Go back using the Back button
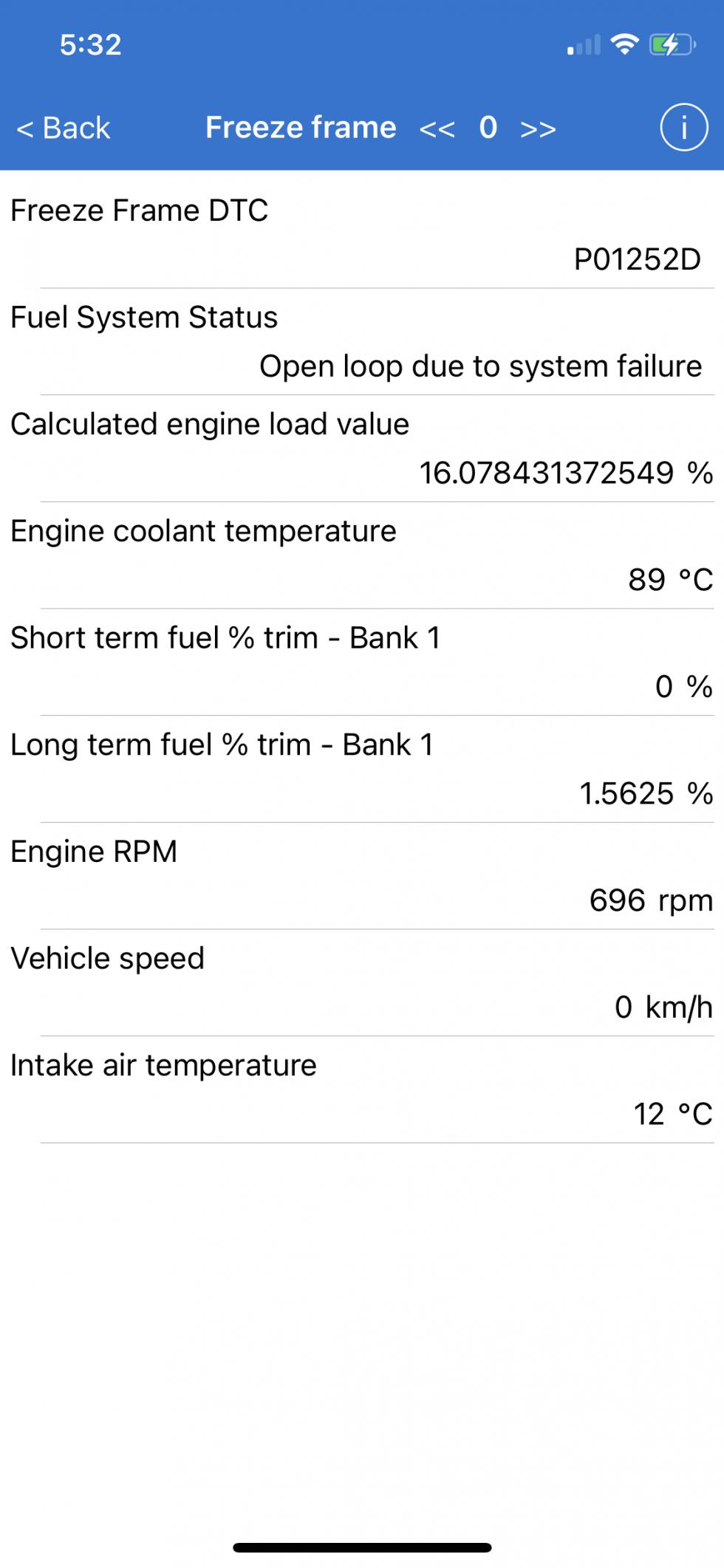This screenshot has height=1568, width=724. point(64,128)
